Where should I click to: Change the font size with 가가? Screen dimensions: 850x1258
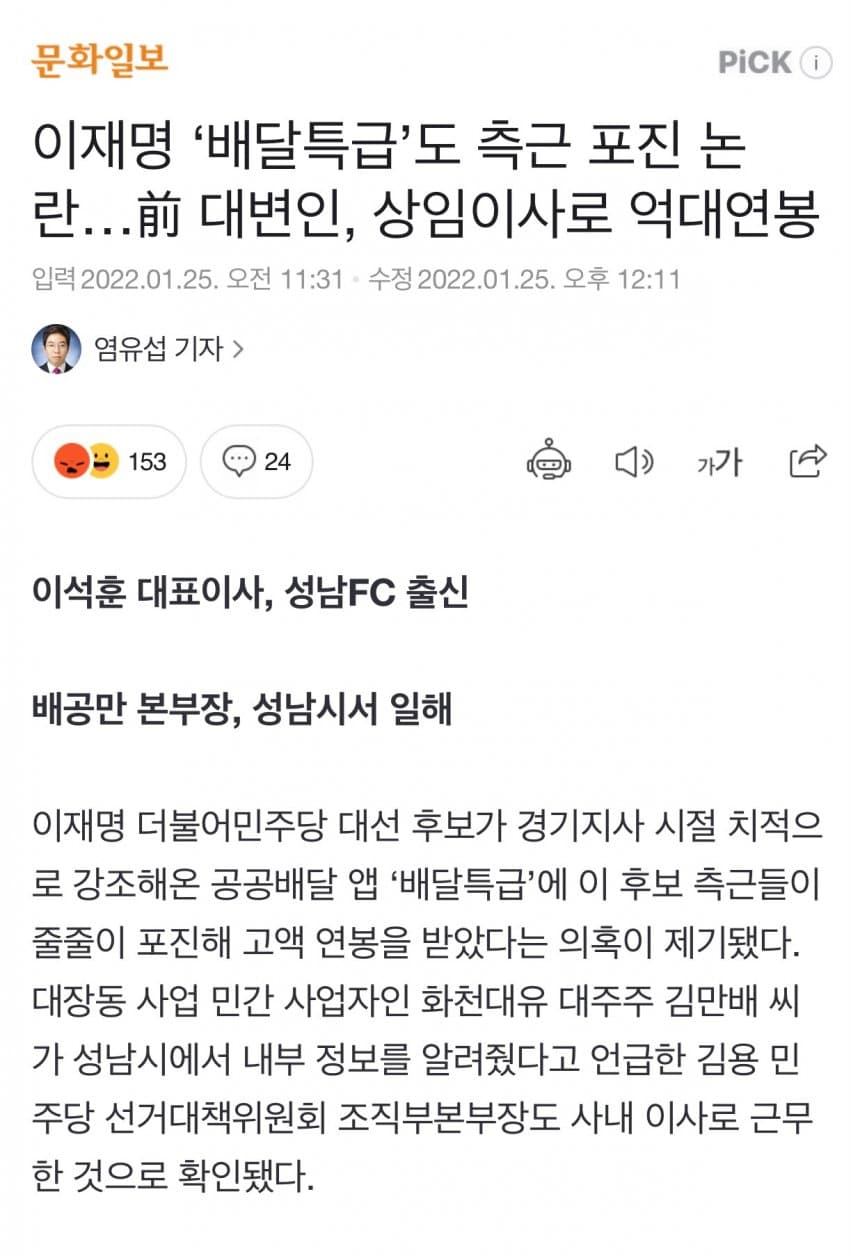point(719,461)
